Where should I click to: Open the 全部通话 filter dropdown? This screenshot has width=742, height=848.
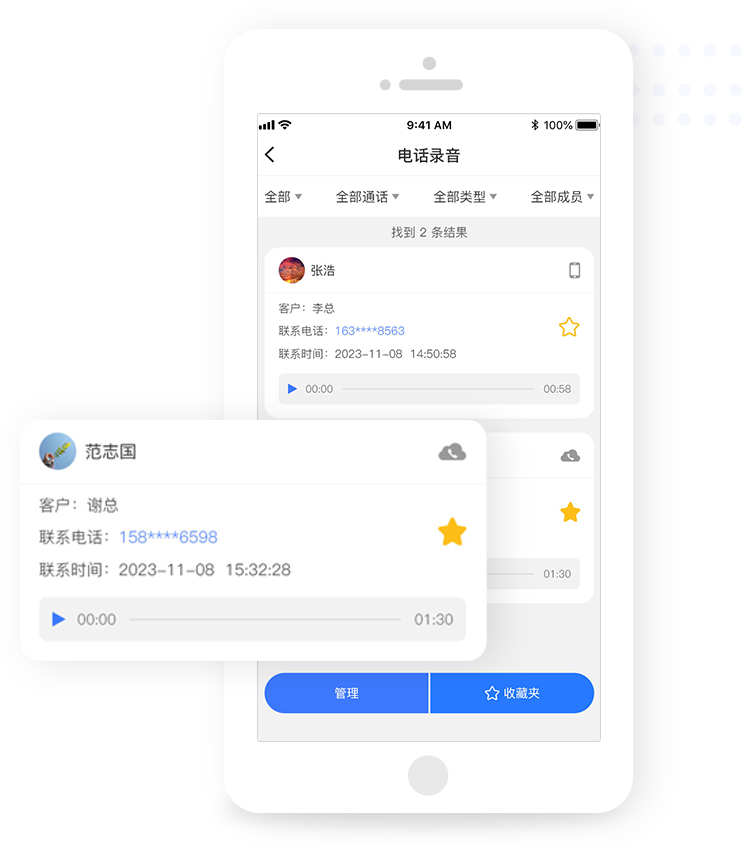coord(363,197)
